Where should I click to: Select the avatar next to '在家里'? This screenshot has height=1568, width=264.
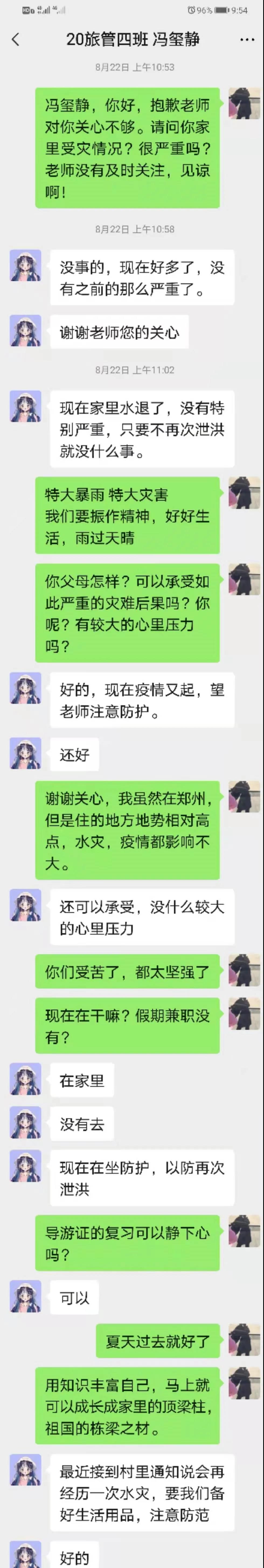click(26, 1079)
